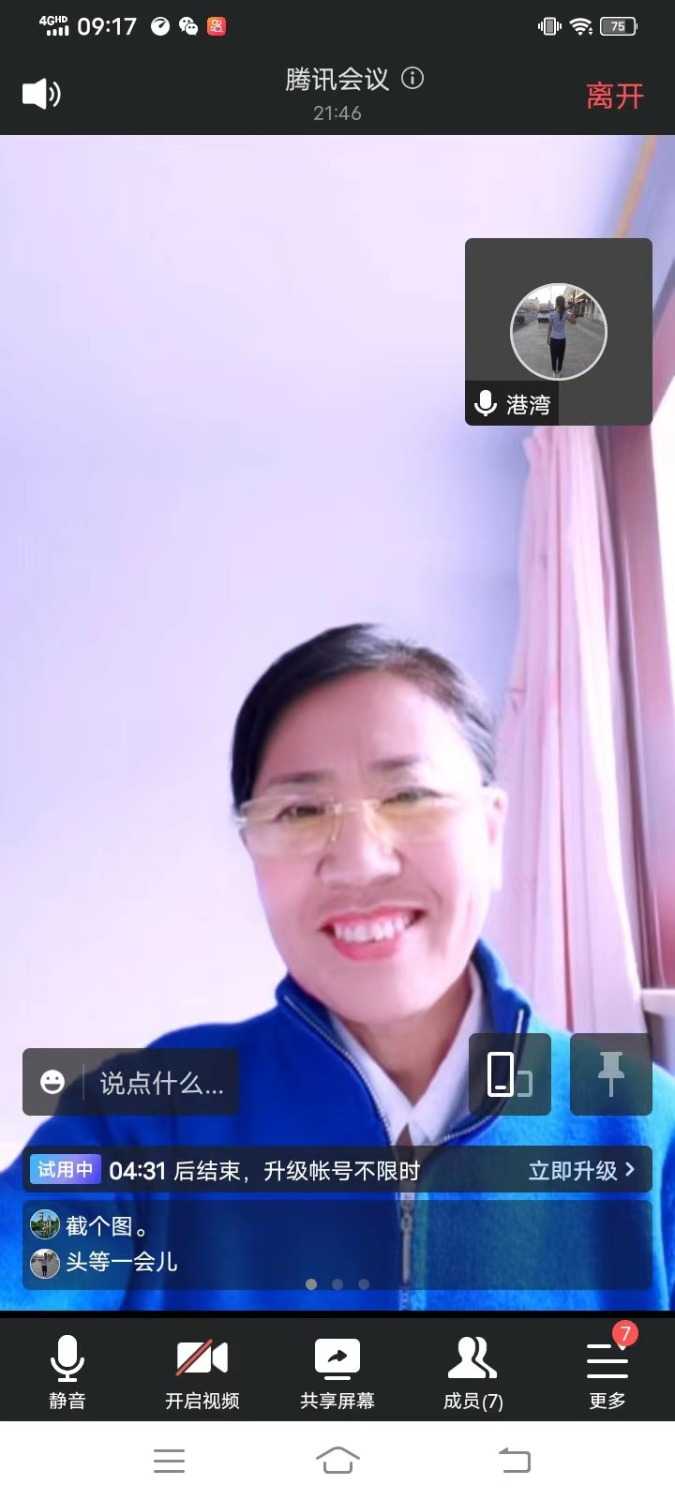675x1500 pixels.
Task: Open meeting info next to 腾讯会议
Action: pos(413,79)
